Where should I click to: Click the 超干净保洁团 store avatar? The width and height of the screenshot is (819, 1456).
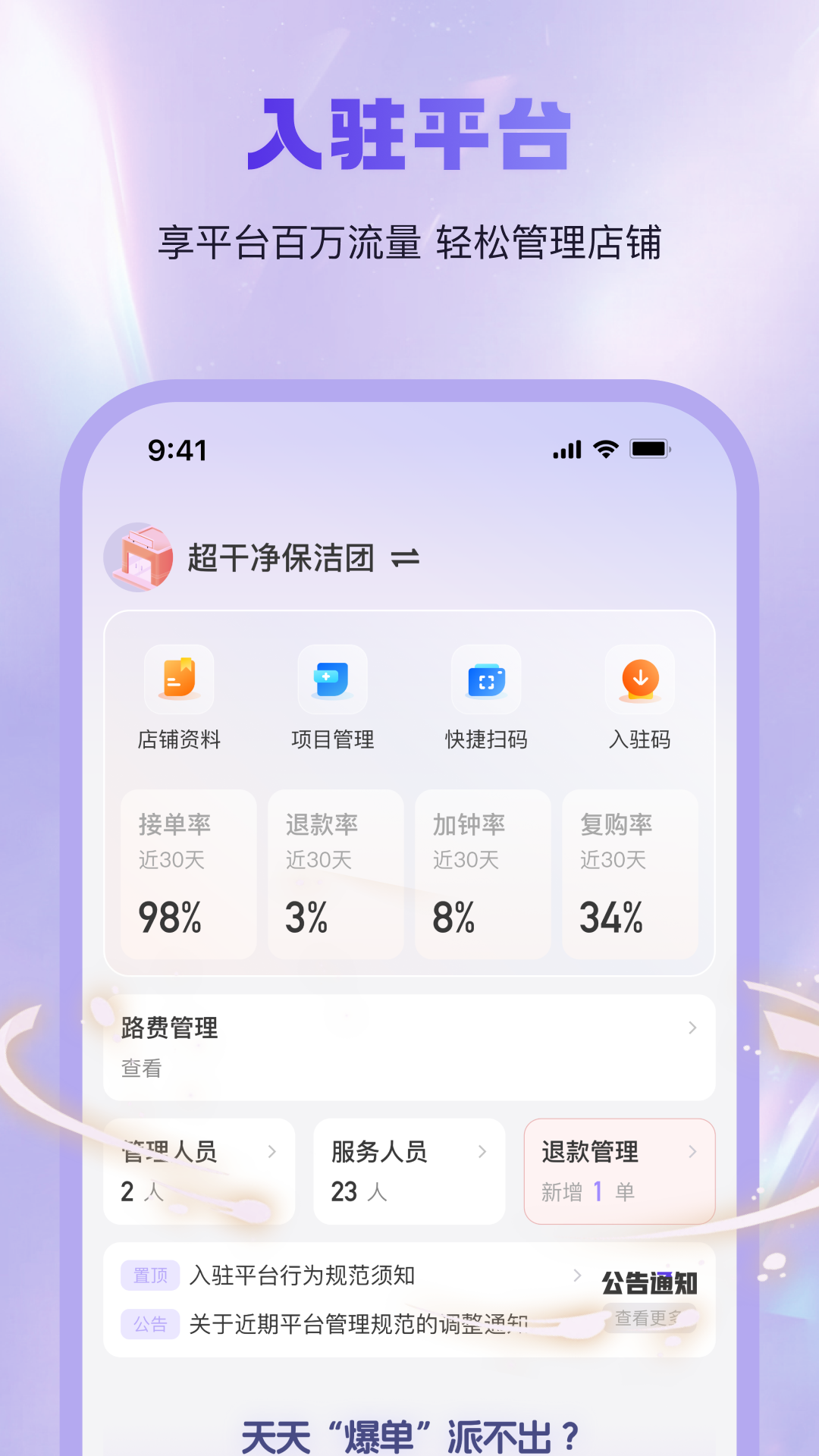(x=138, y=559)
